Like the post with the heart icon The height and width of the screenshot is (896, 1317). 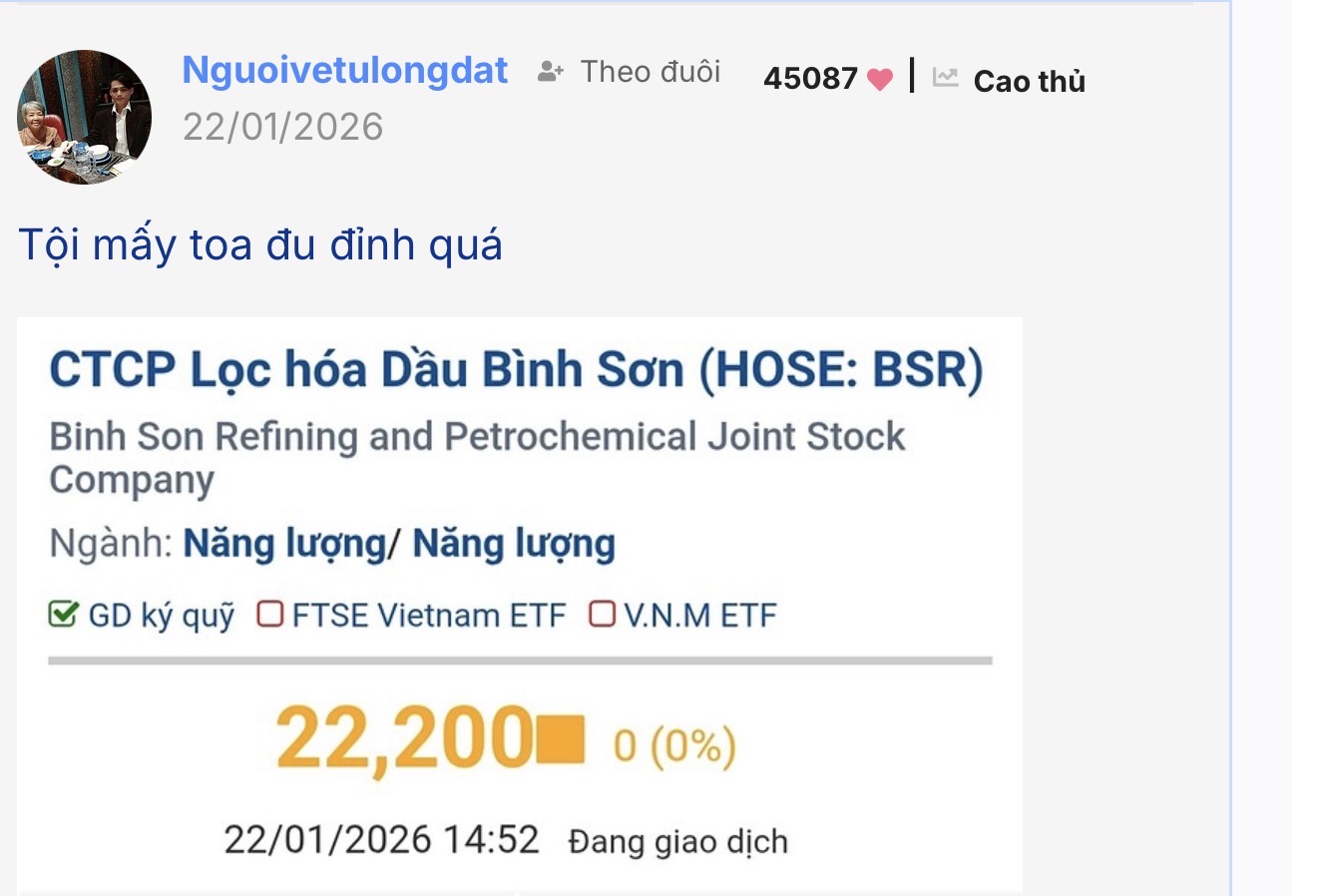(x=880, y=80)
